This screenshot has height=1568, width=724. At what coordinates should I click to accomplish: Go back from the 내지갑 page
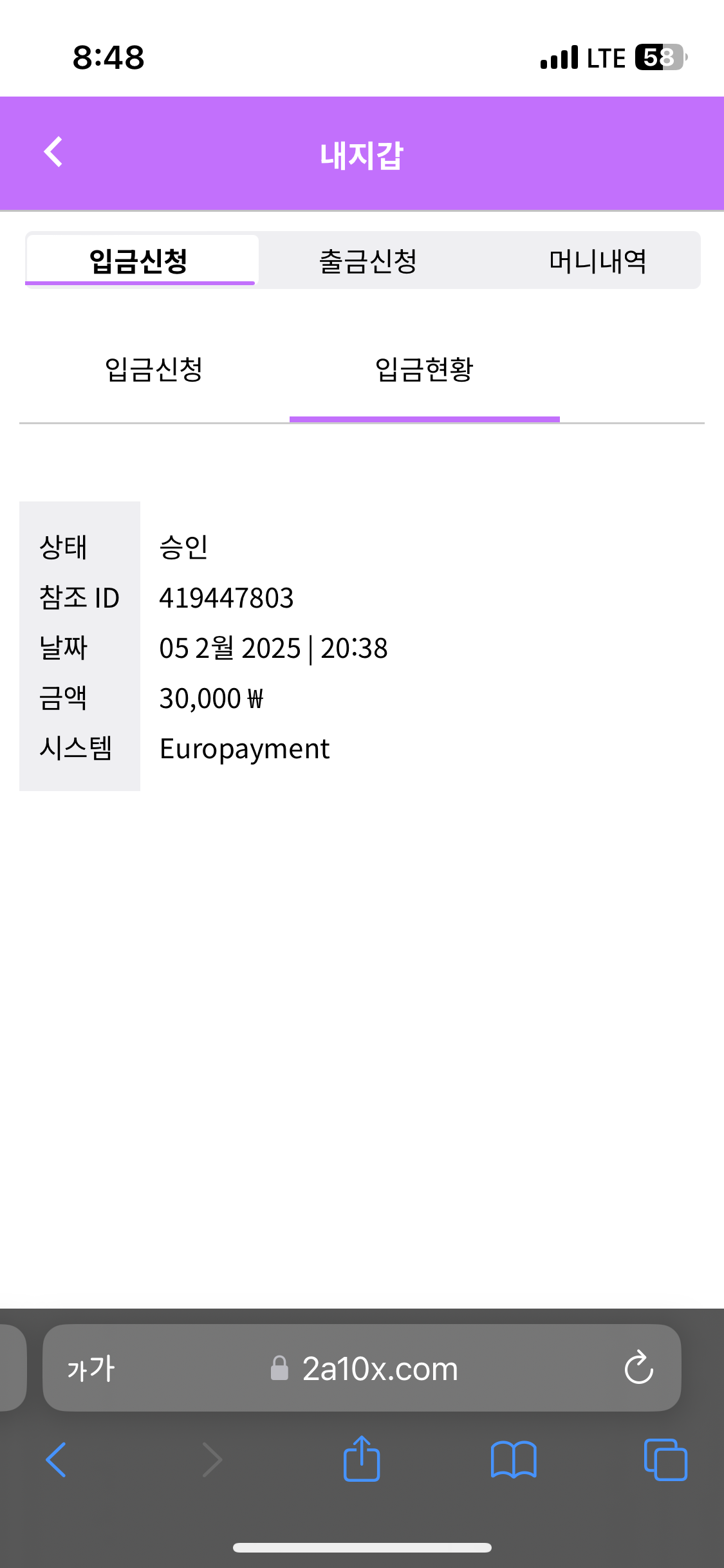[53, 153]
